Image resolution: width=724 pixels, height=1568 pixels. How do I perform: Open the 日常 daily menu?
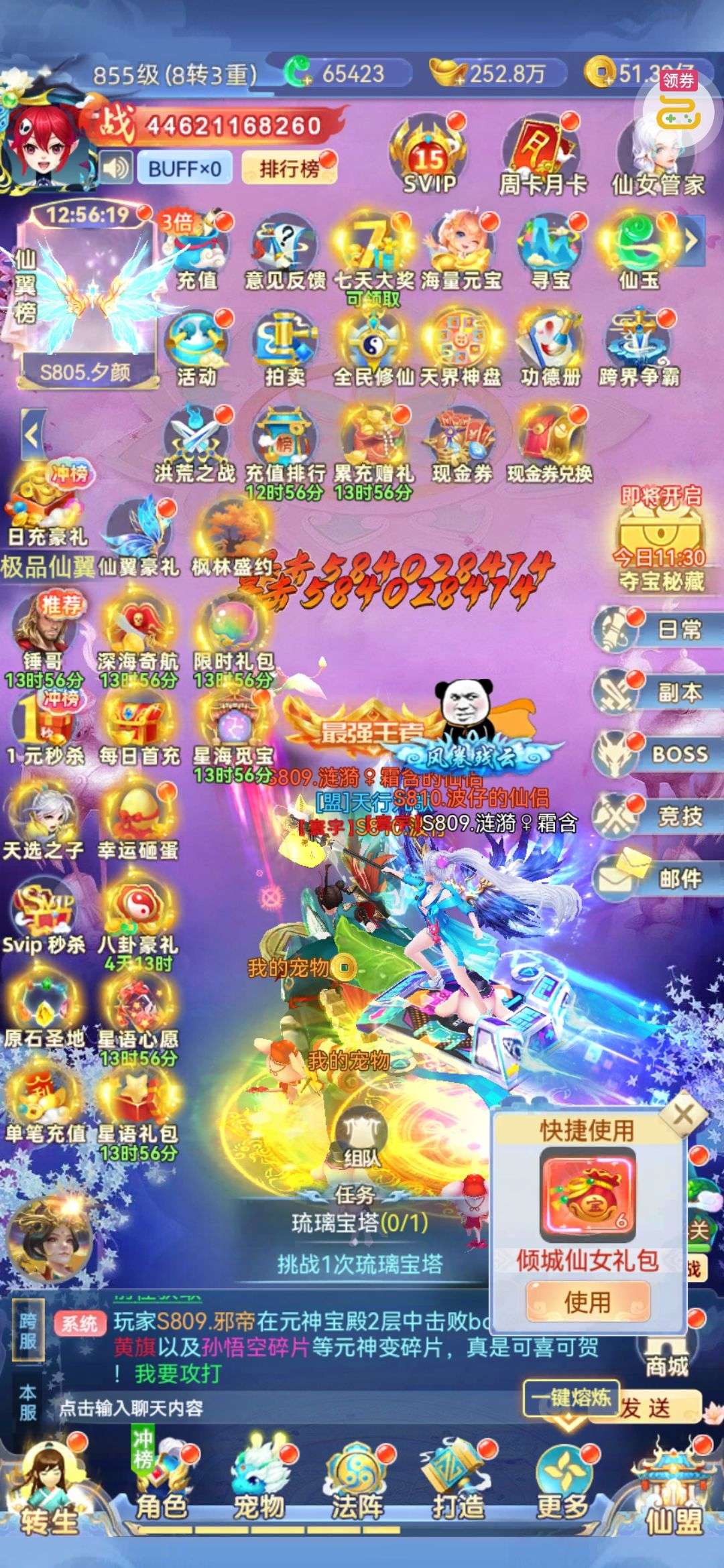(x=658, y=630)
